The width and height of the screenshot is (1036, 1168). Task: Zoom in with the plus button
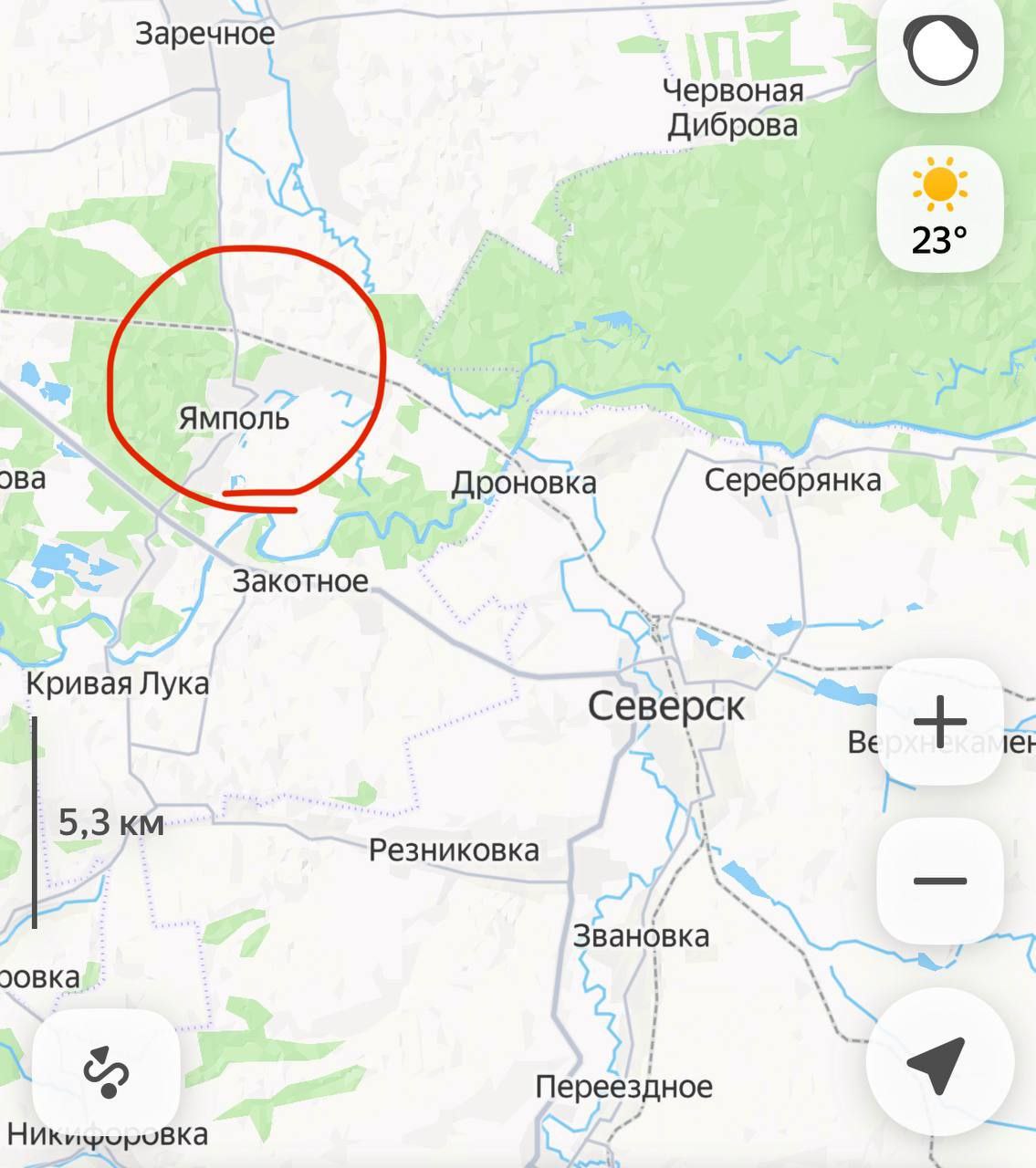[x=939, y=721]
